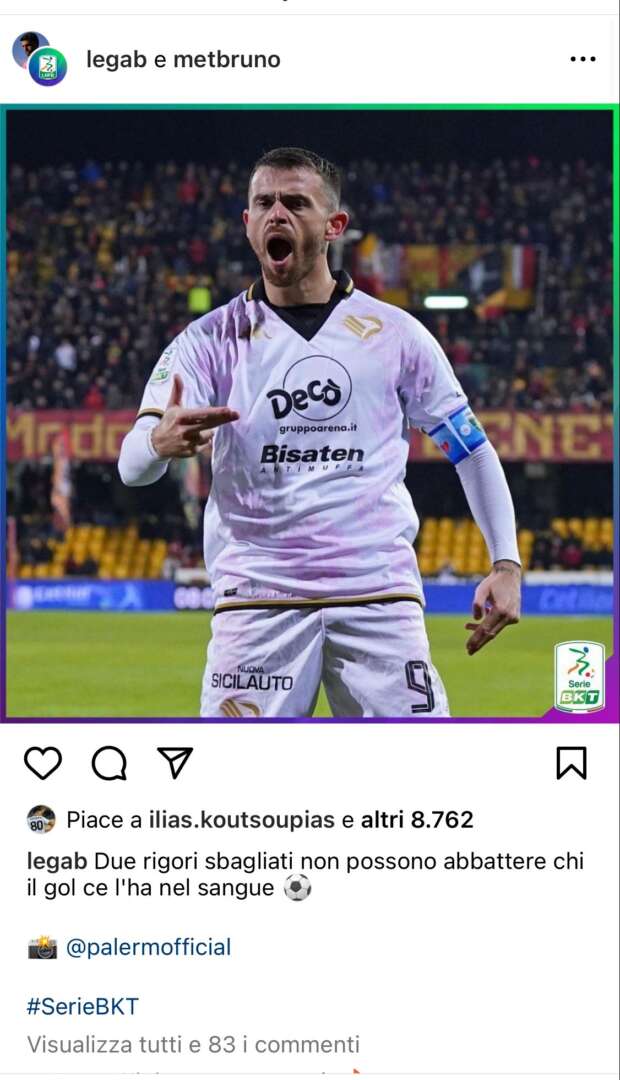
Task: Visualizza tutti e 83 i commenti
Action: [193, 1045]
